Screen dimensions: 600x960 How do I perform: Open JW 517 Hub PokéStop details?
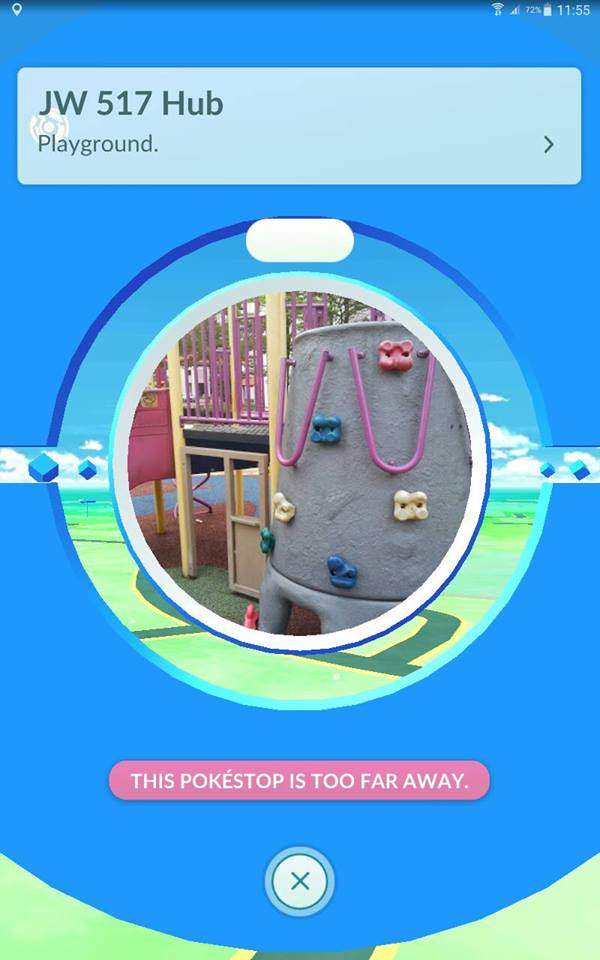pyautogui.click(x=299, y=126)
